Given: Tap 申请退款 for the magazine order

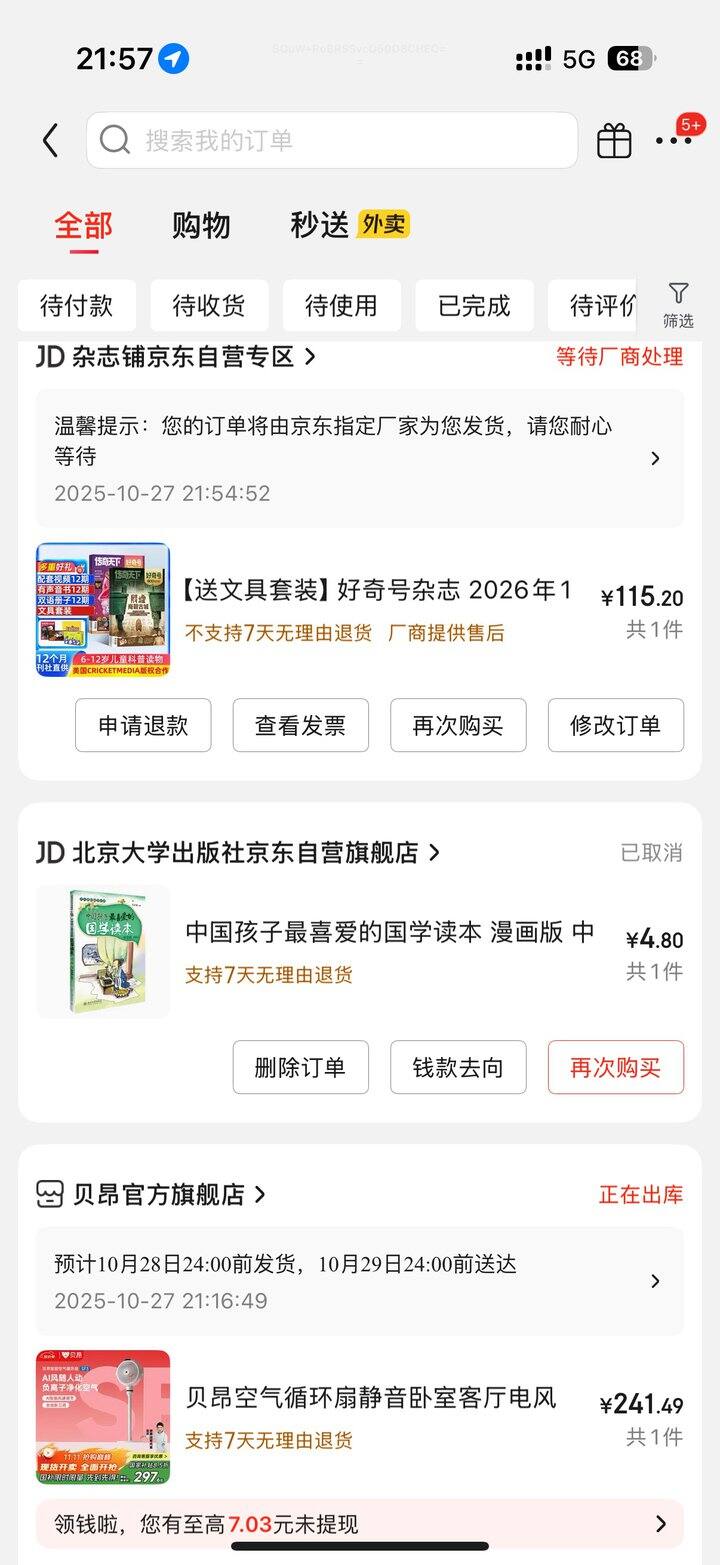Looking at the screenshot, I should click(143, 725).
